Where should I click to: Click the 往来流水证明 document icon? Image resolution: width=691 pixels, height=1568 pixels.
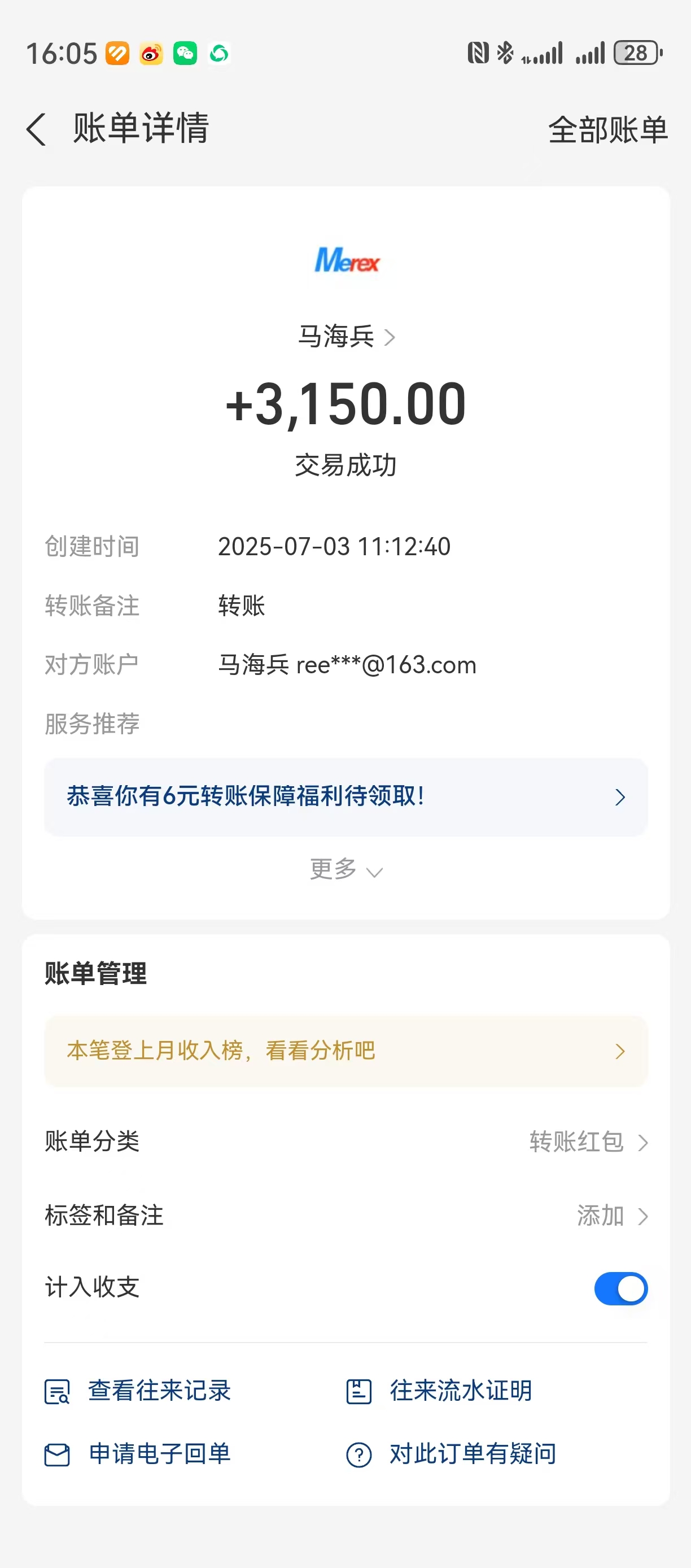pyautogui.click(x=359, y=1391)
